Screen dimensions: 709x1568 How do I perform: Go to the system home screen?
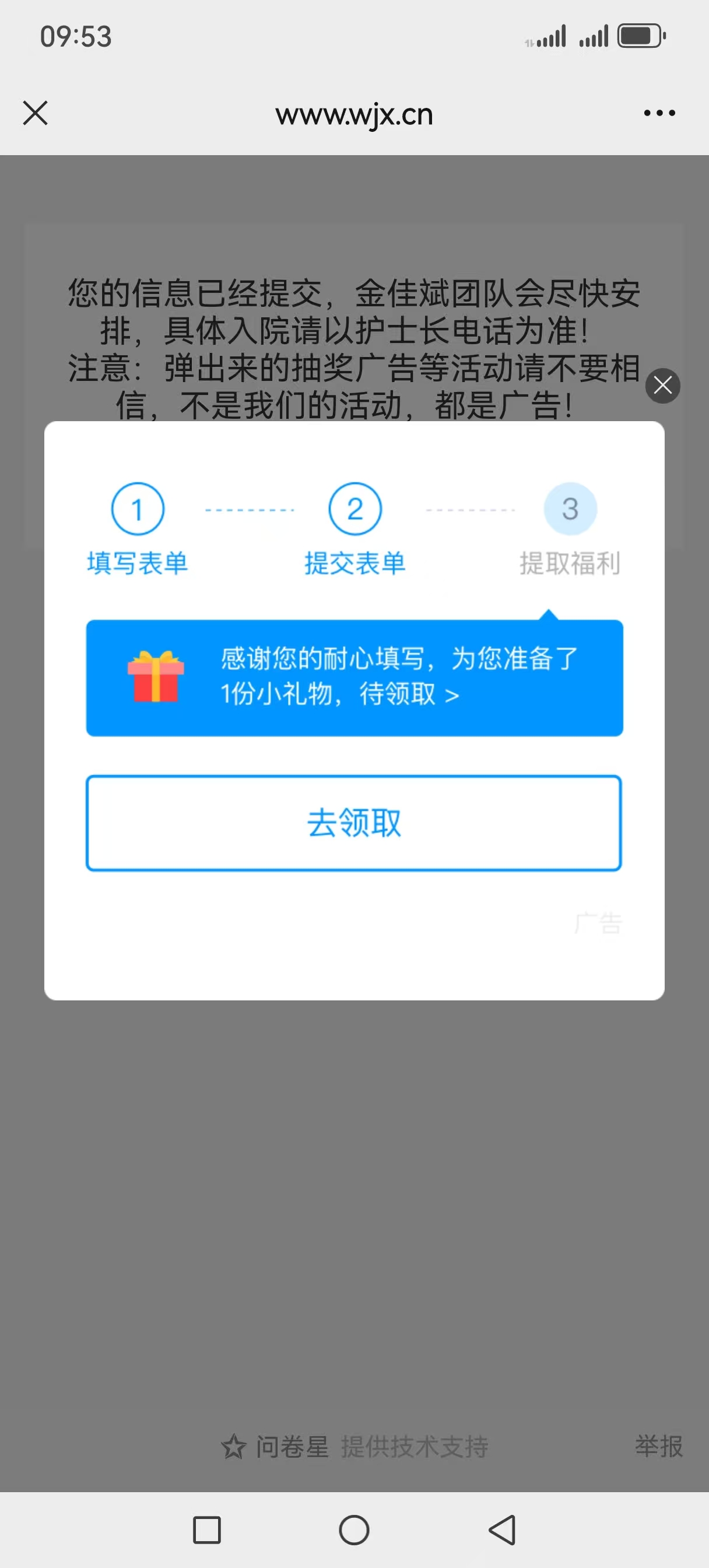coord(354,1529)
